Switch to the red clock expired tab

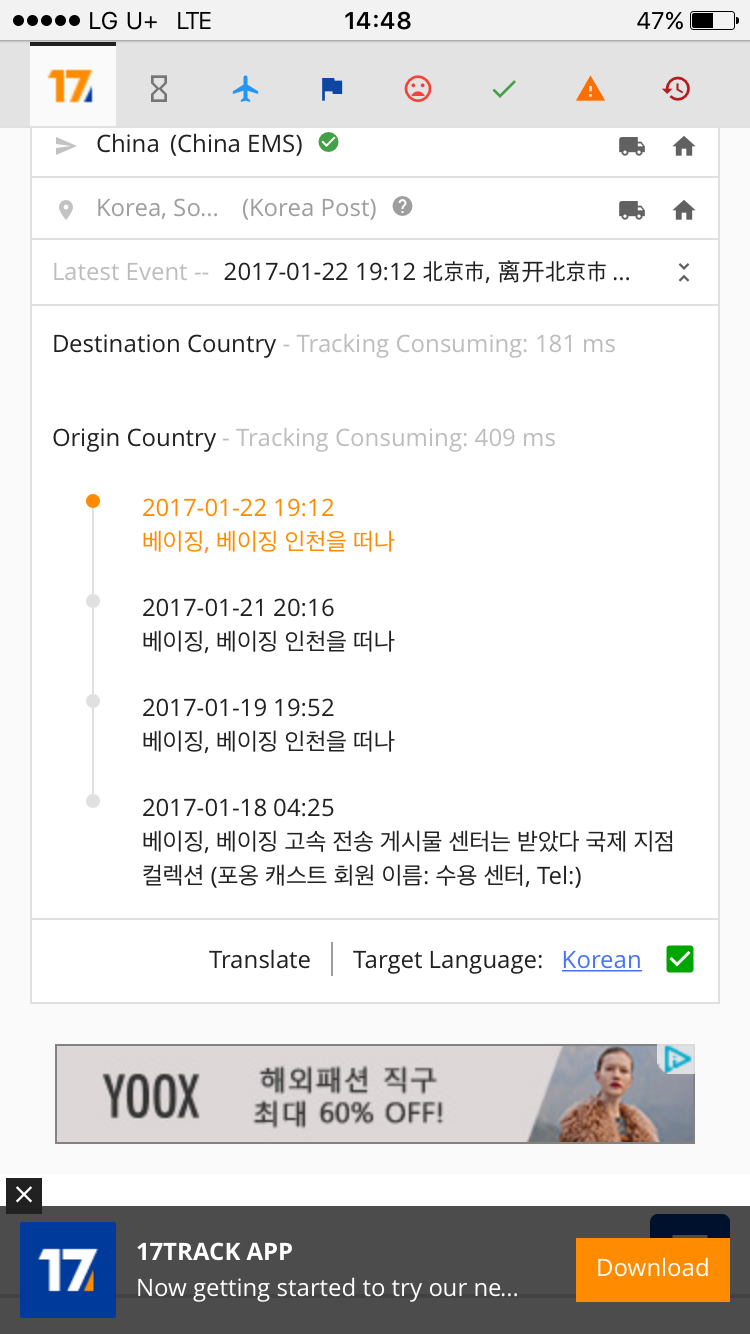(x=676, y=89)
